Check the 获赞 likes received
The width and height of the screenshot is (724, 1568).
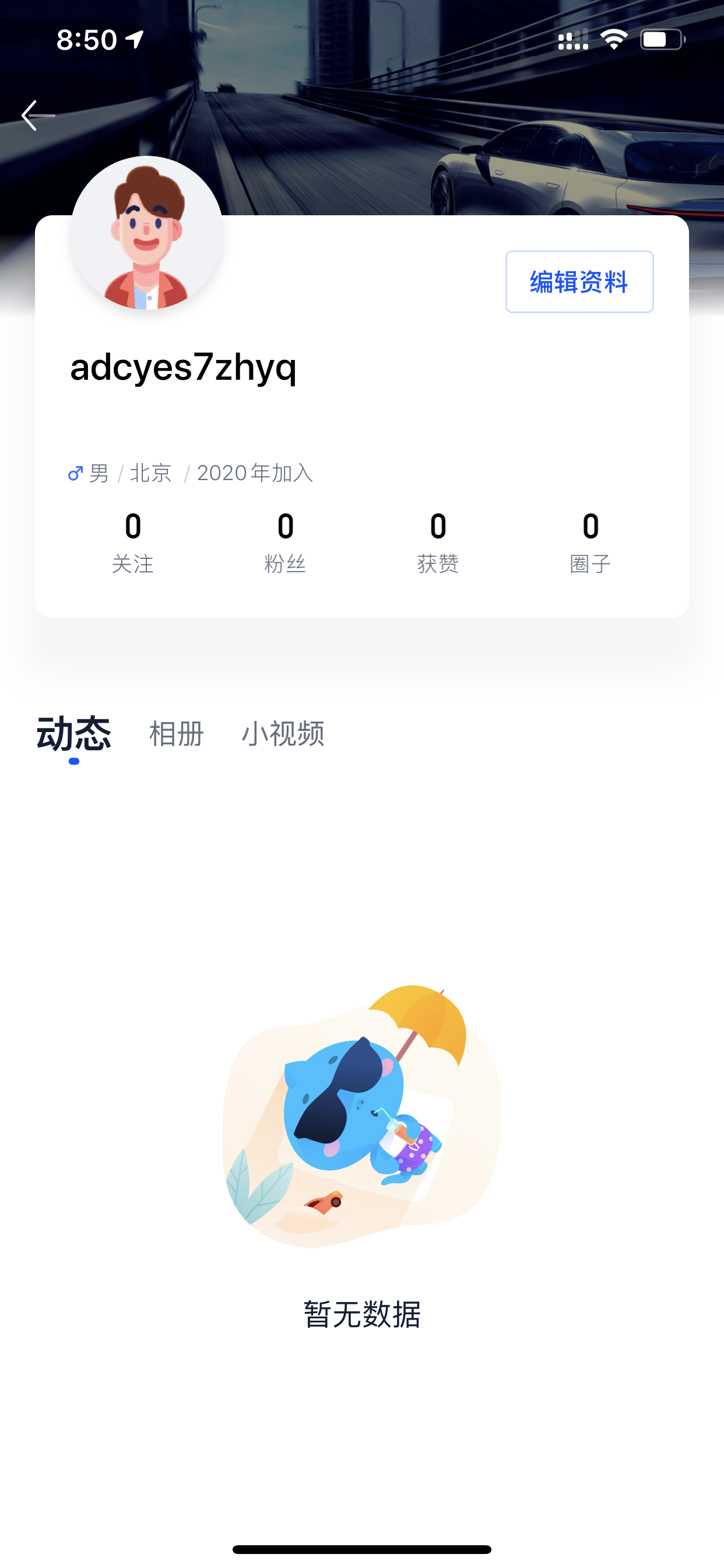(x=438, y=542)
